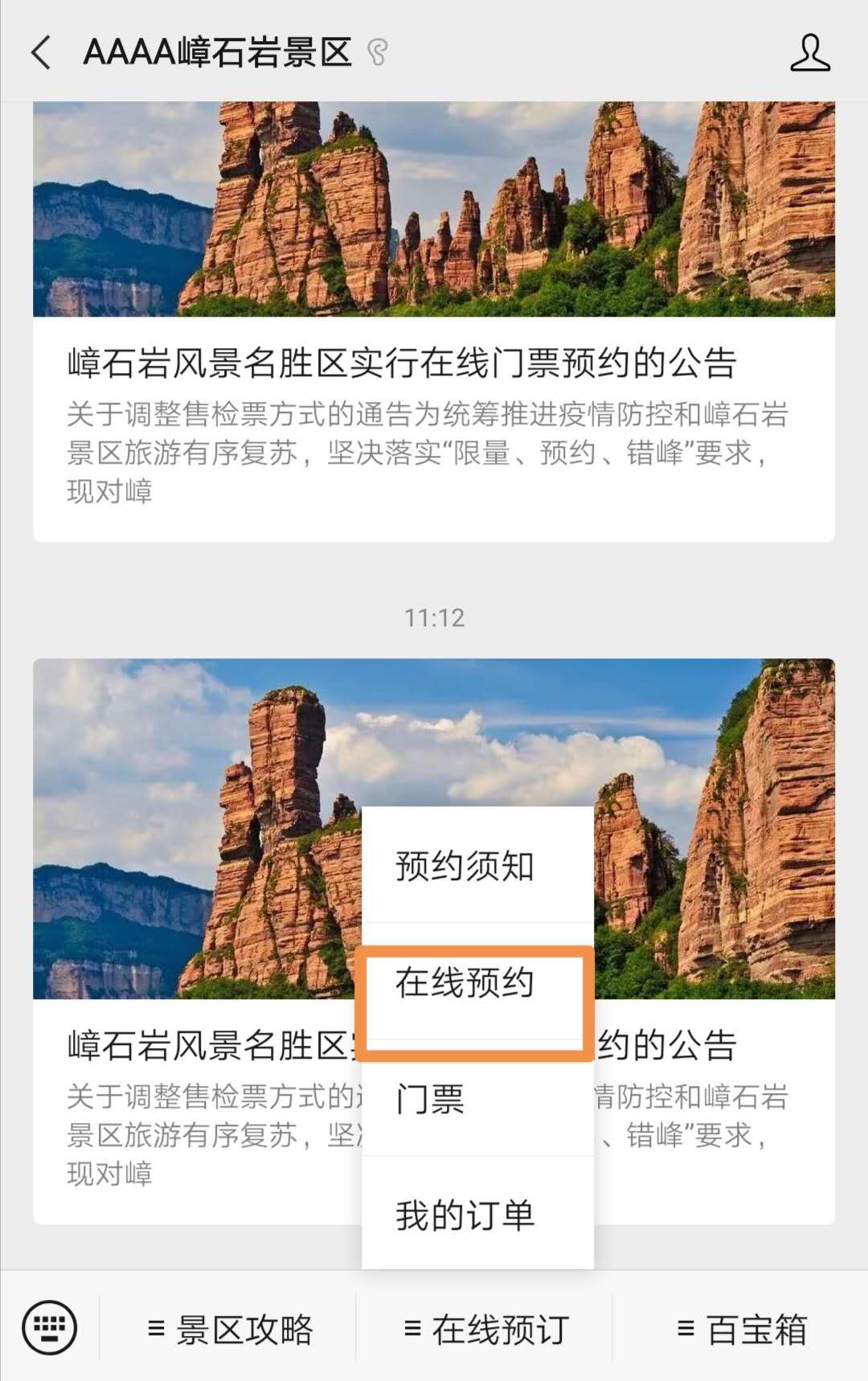Viewport: 868px width, 1381px height.
Task: Open the account profile icon
Action: (809, 53)
